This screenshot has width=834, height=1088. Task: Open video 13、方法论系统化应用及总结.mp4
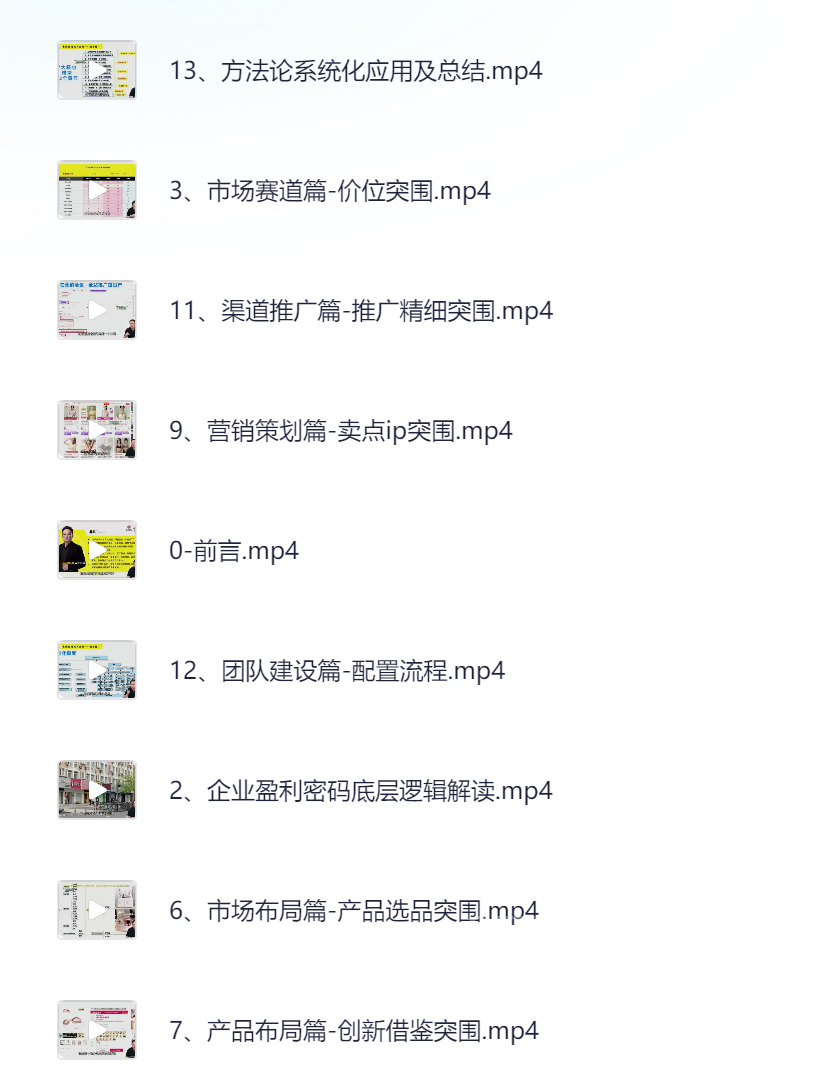[355, 71]
